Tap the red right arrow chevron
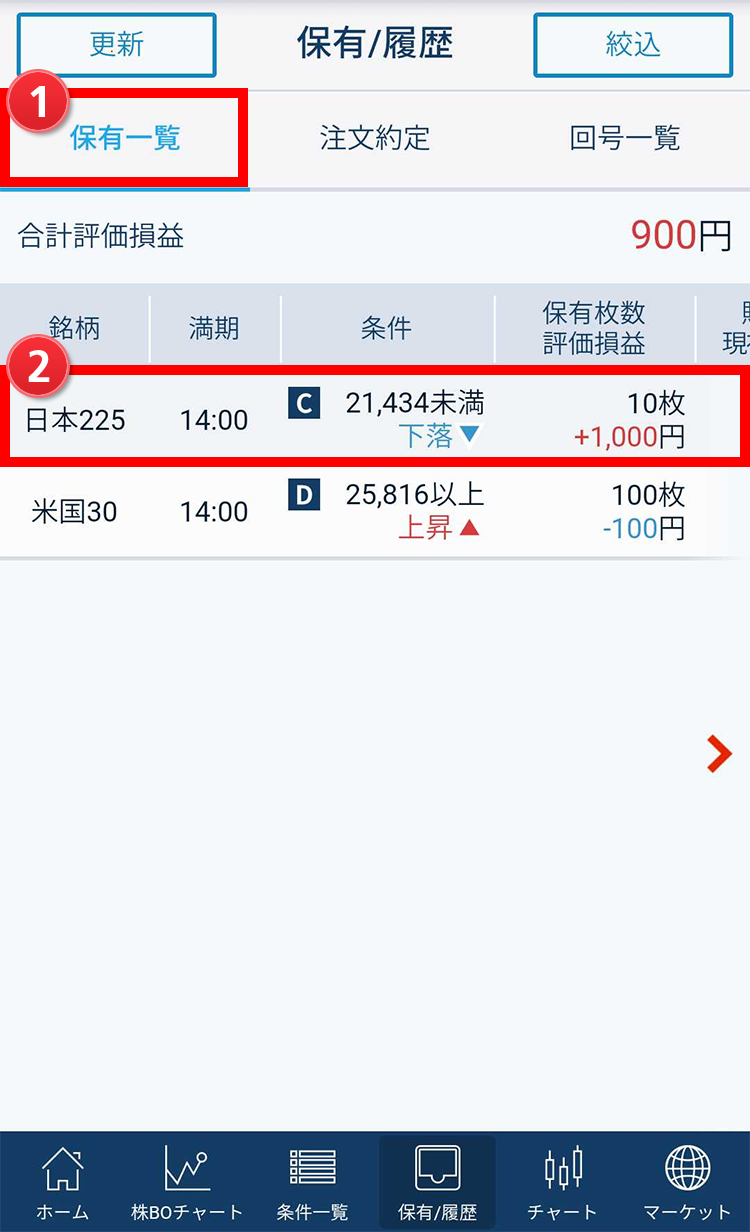This screenshot has width=750, height=1232. [719, 754]
